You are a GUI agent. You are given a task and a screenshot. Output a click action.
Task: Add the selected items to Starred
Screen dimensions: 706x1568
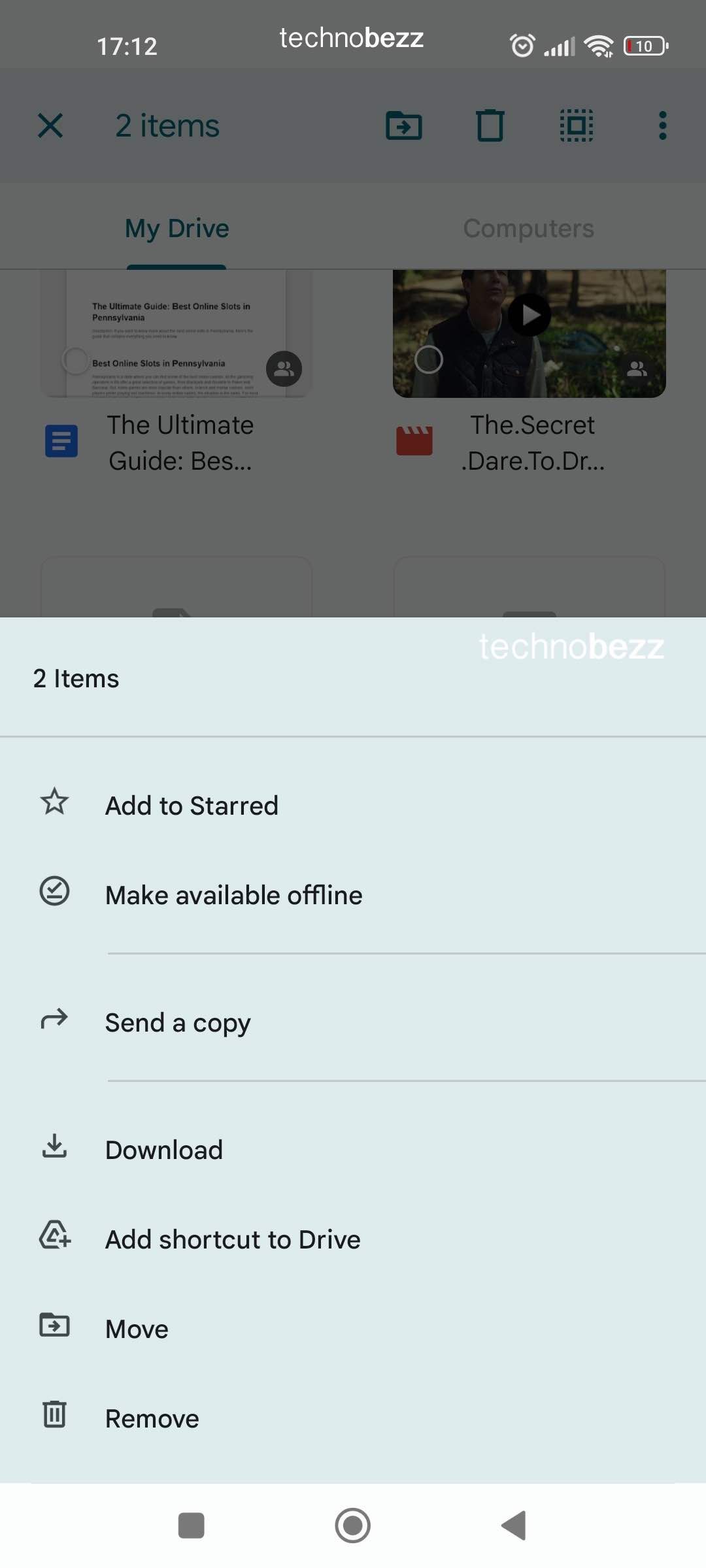click(353, 805)
